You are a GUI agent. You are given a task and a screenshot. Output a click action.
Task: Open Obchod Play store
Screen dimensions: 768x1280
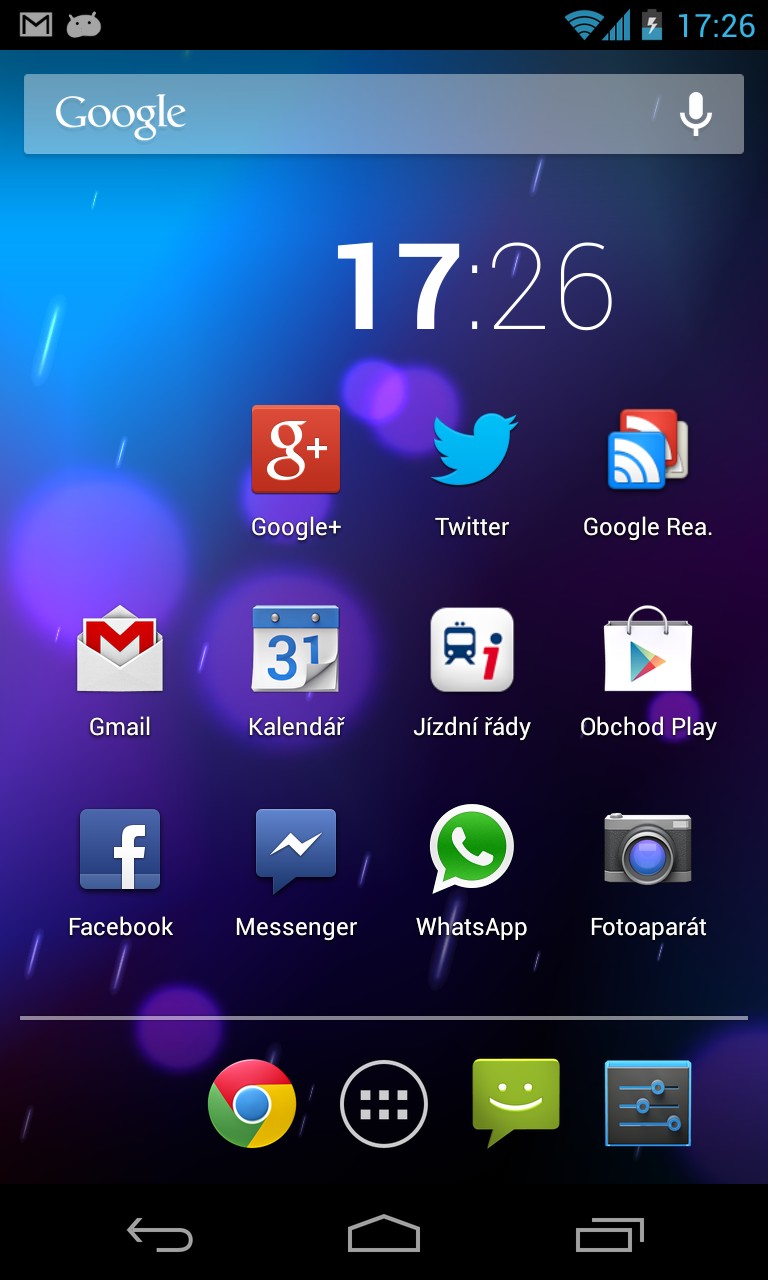point(648,670)
